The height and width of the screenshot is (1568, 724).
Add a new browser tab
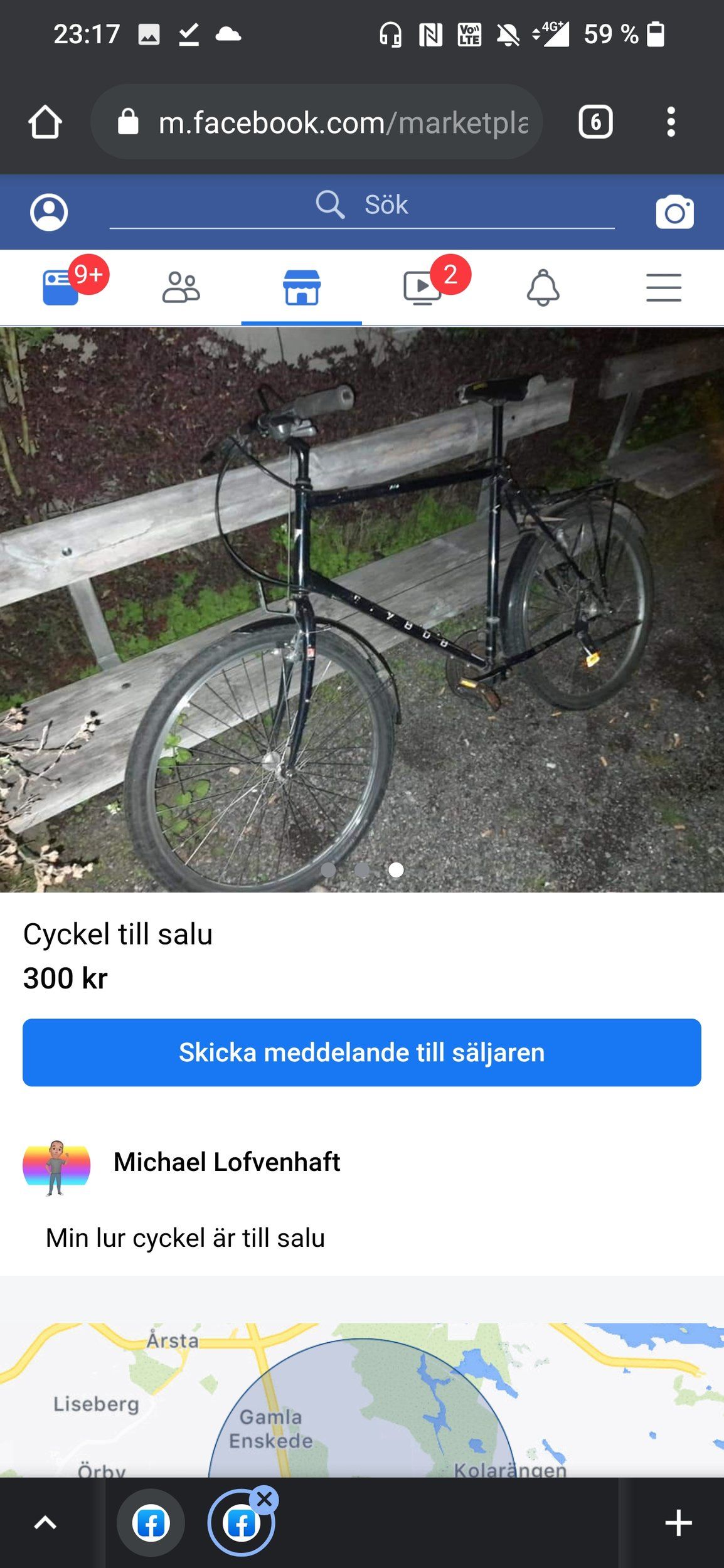tap(678, 1523)
